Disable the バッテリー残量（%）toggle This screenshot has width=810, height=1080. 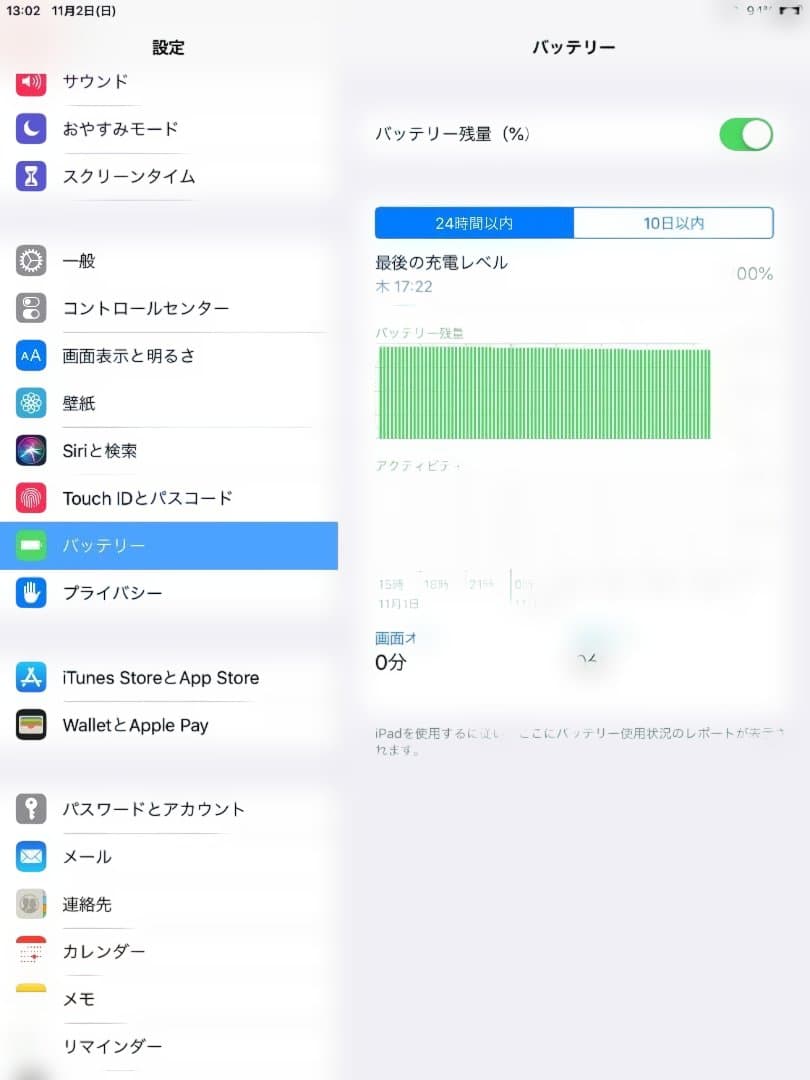pyautogui.click(x=745, y=135)
